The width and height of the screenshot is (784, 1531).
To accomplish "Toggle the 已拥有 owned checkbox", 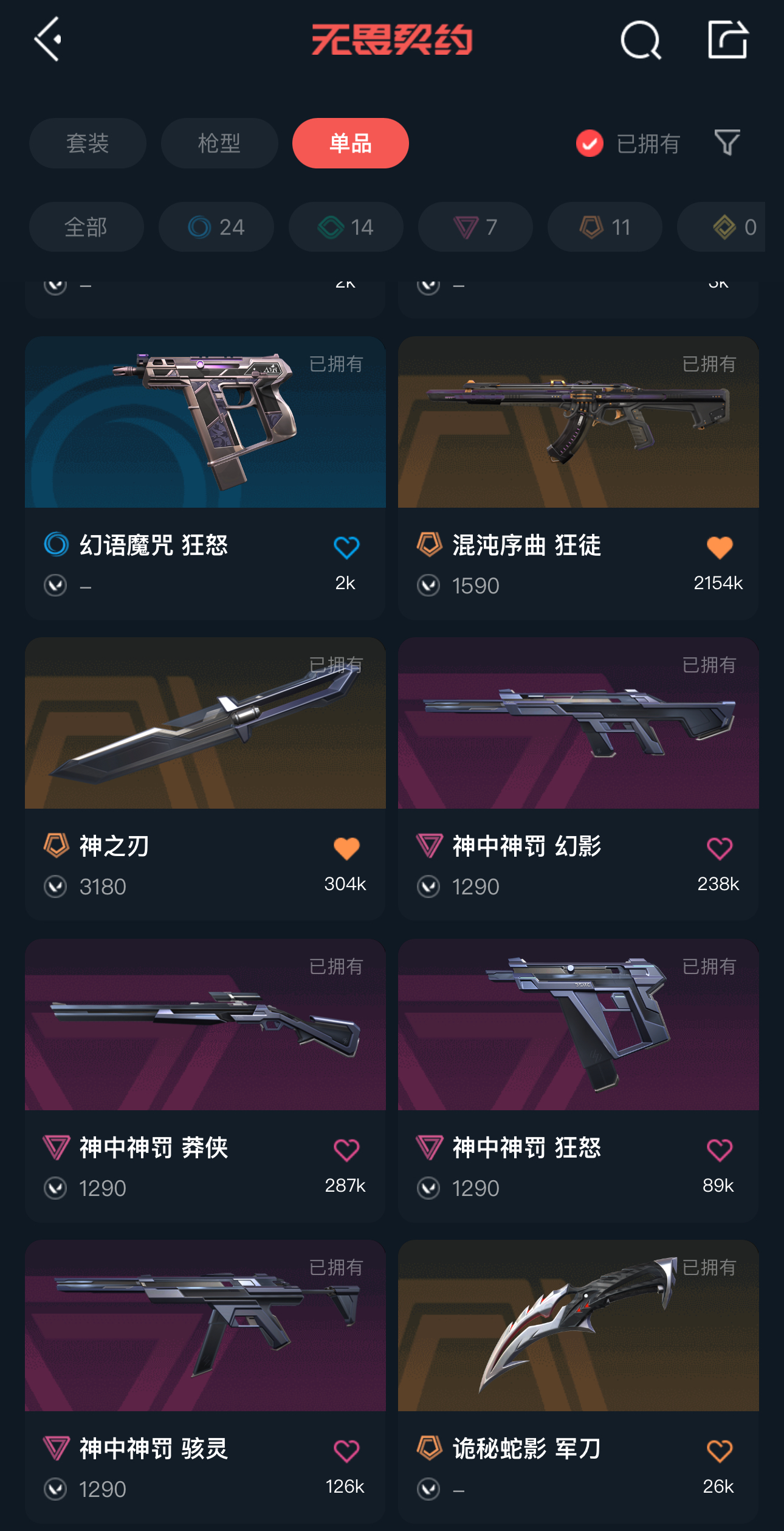I will point(590,143).
